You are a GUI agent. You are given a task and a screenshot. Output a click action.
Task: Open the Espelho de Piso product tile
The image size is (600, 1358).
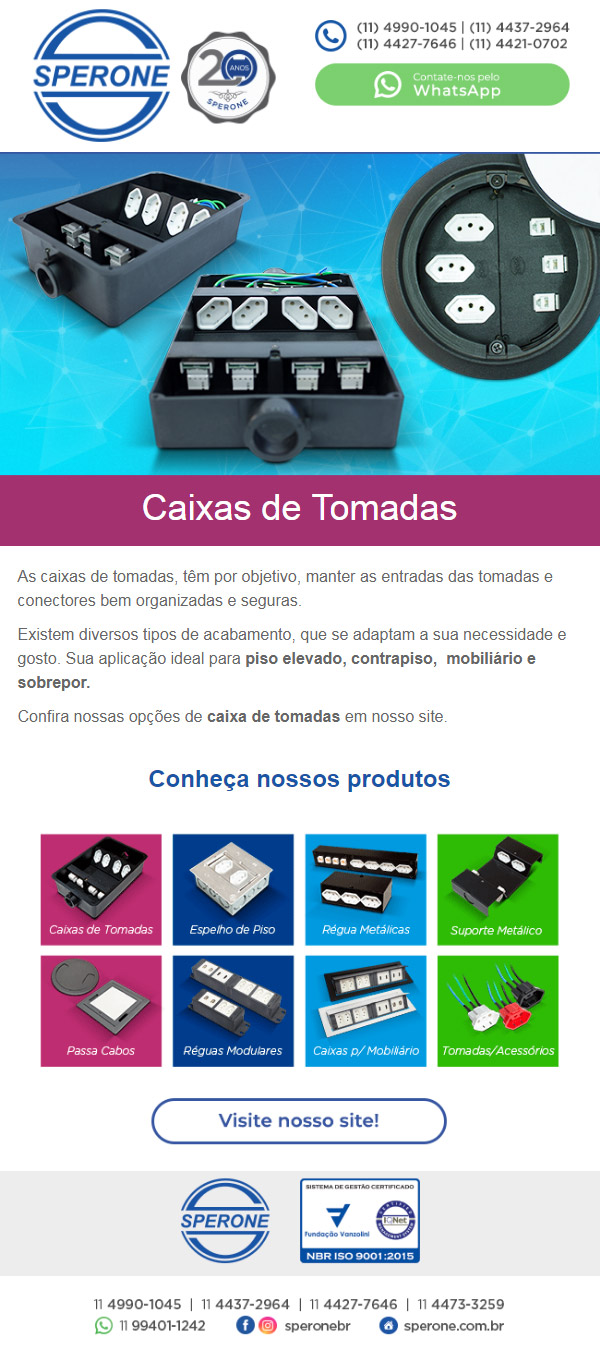point(233,889)
